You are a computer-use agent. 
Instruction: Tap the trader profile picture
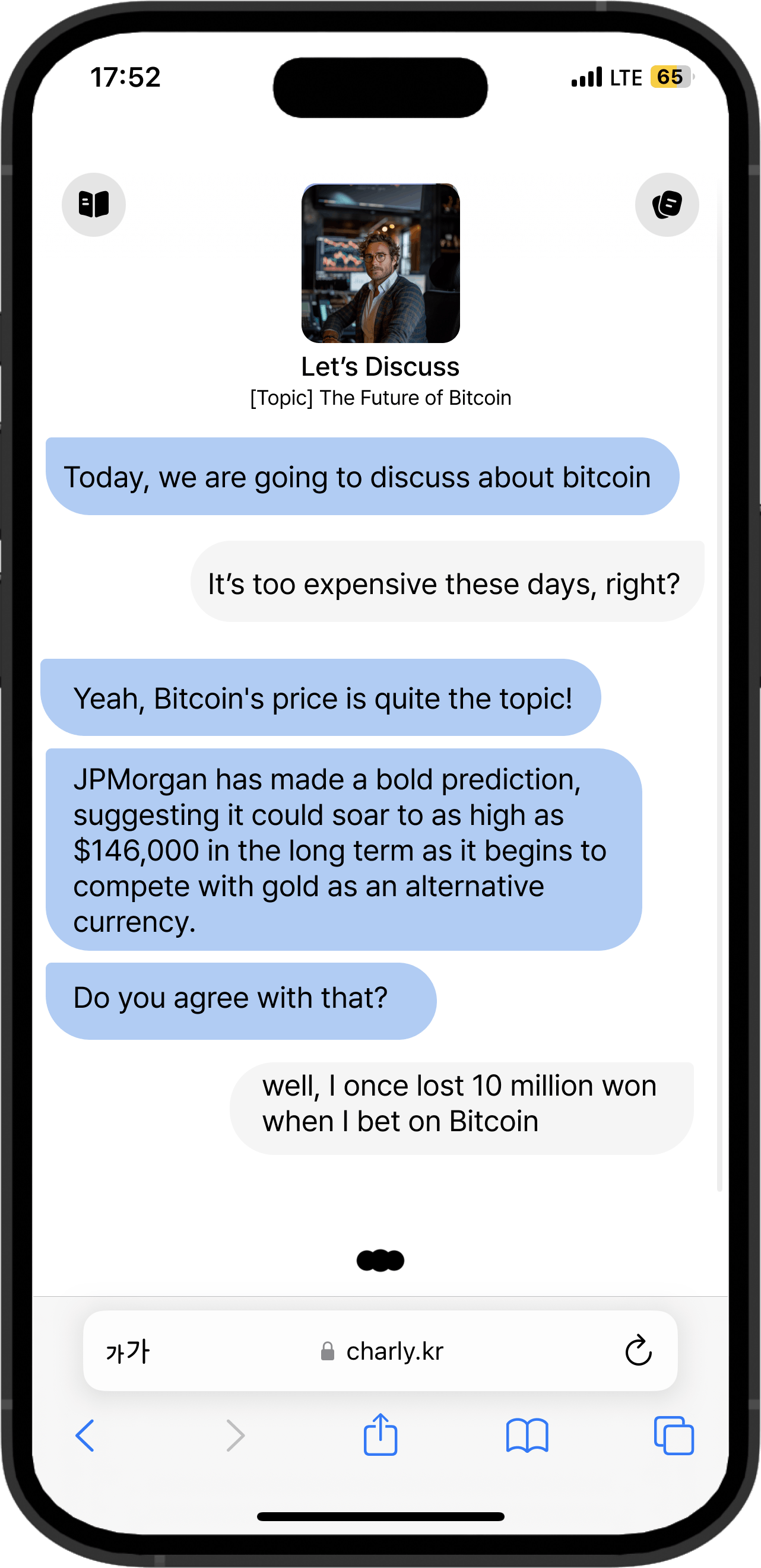[380, 263]
